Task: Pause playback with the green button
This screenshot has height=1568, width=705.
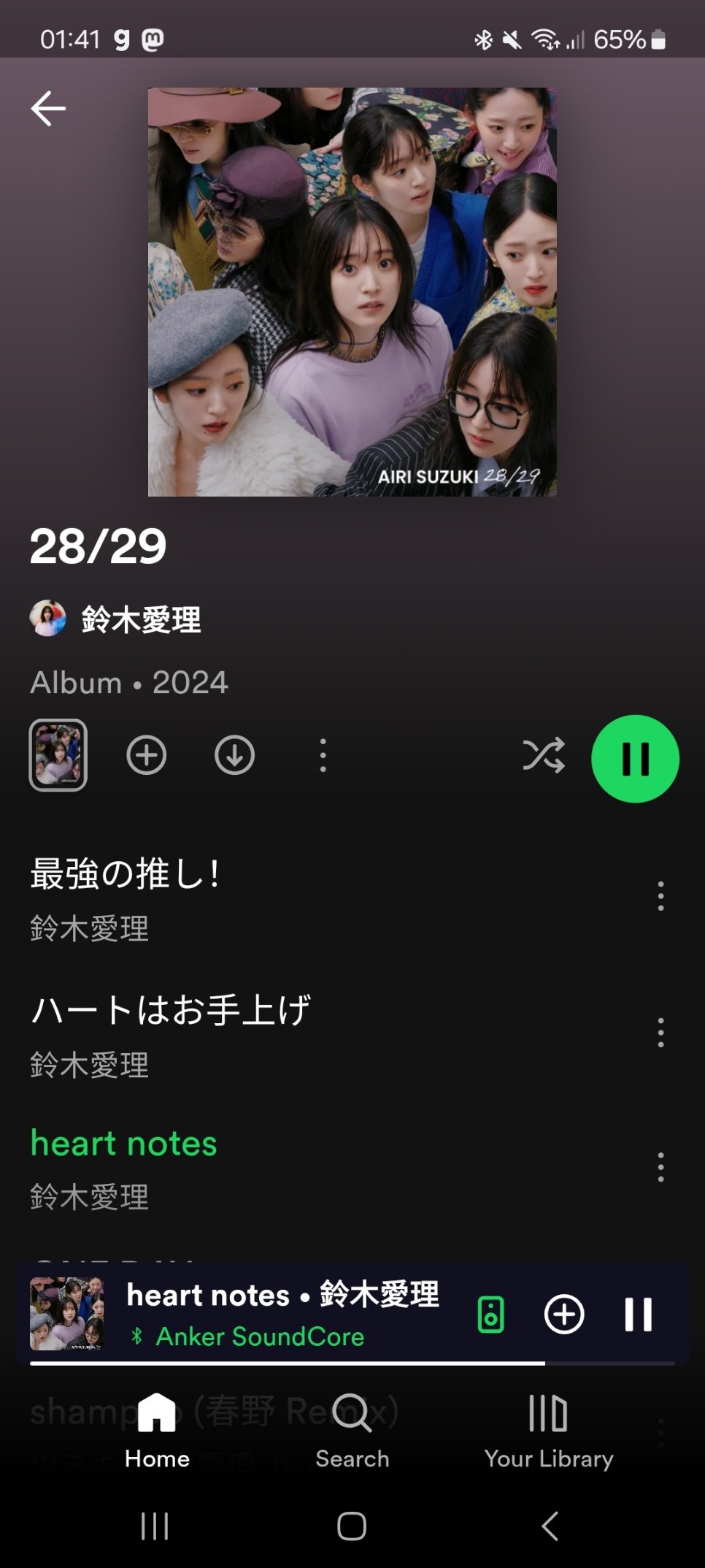Action: (x=635, y=759)
